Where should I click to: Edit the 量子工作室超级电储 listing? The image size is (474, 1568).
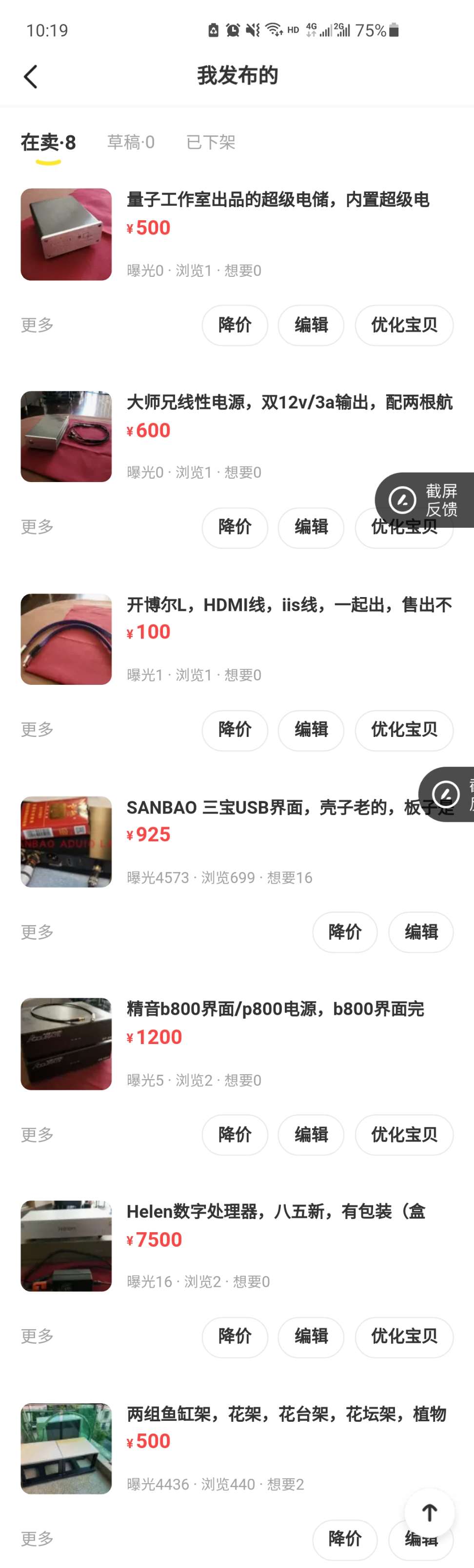click(311, 325)
